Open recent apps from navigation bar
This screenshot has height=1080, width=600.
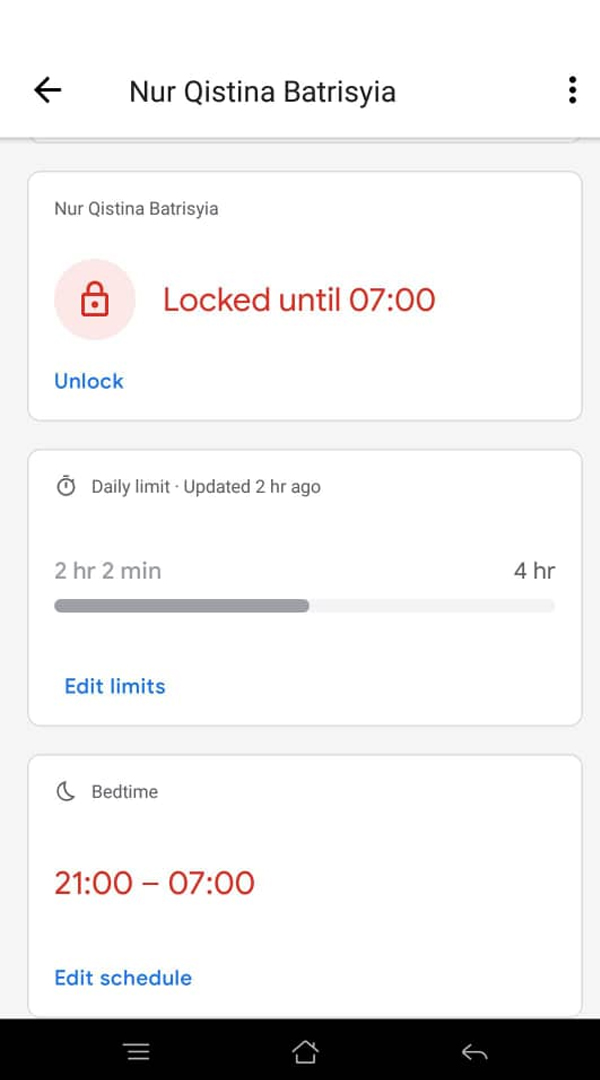tap(137, 1051)
